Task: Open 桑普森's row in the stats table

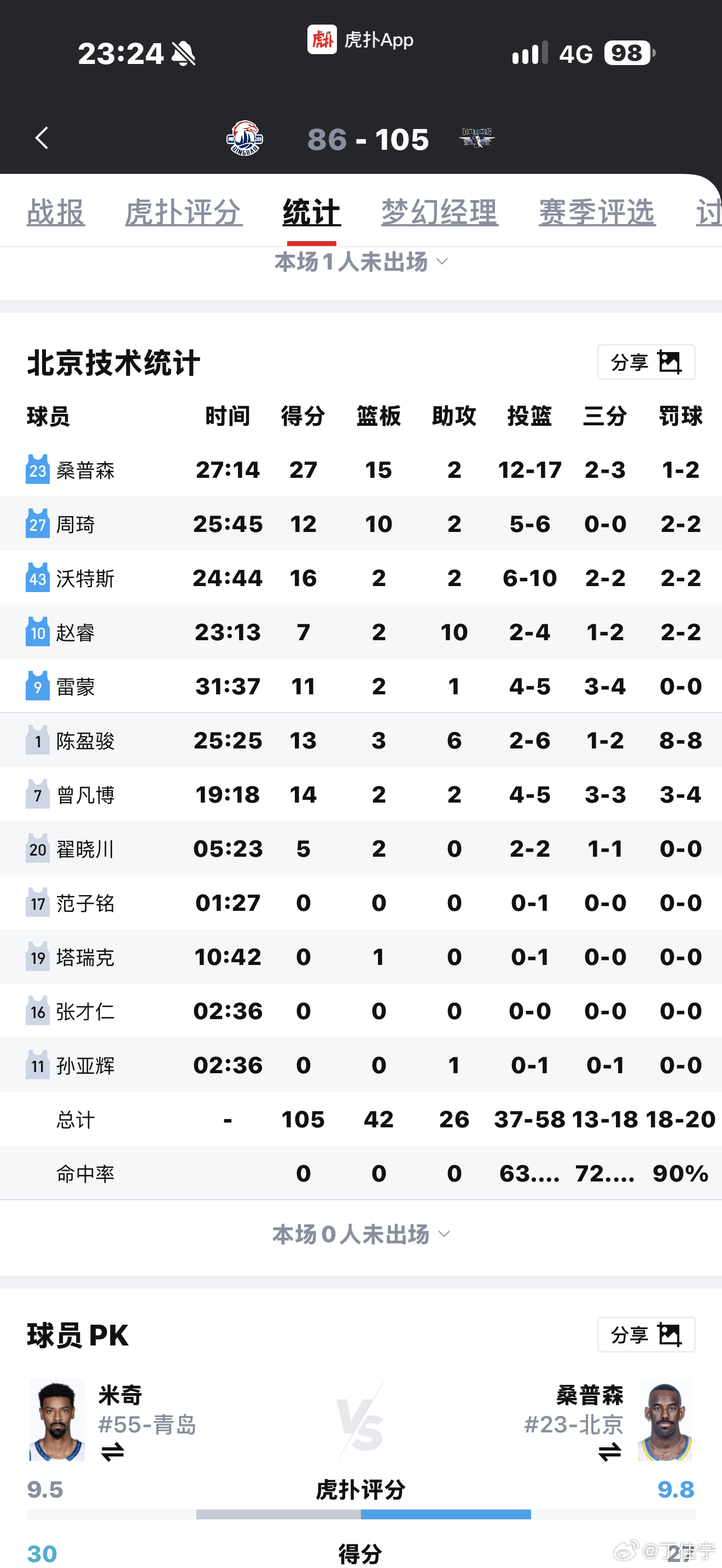Action: pyautogui.click(x=361, y=470)
